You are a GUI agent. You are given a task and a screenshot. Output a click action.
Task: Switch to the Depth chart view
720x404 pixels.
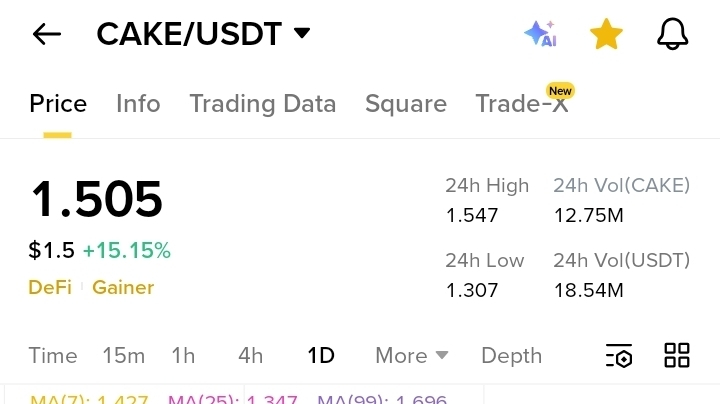coord(512,356)
